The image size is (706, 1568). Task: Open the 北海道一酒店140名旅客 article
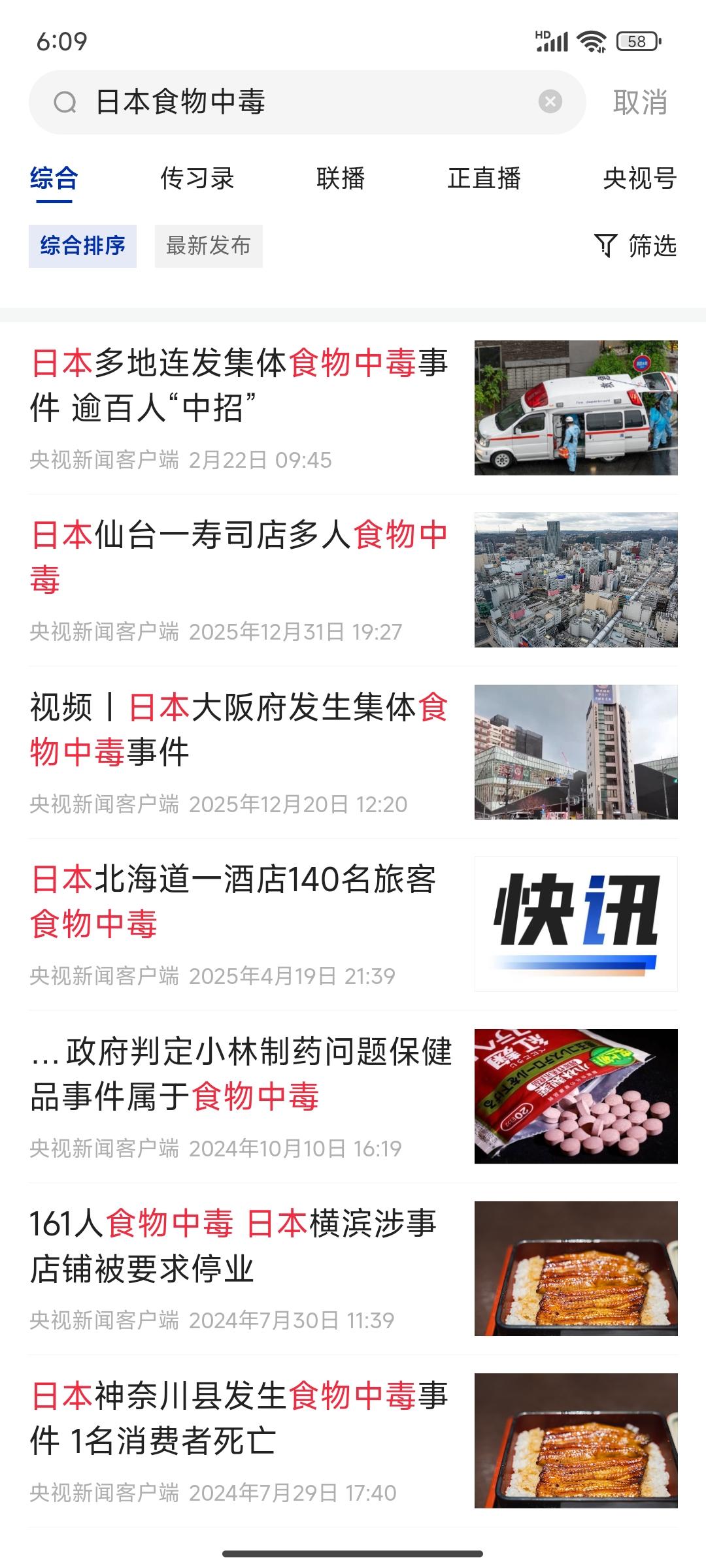[353, 924]
